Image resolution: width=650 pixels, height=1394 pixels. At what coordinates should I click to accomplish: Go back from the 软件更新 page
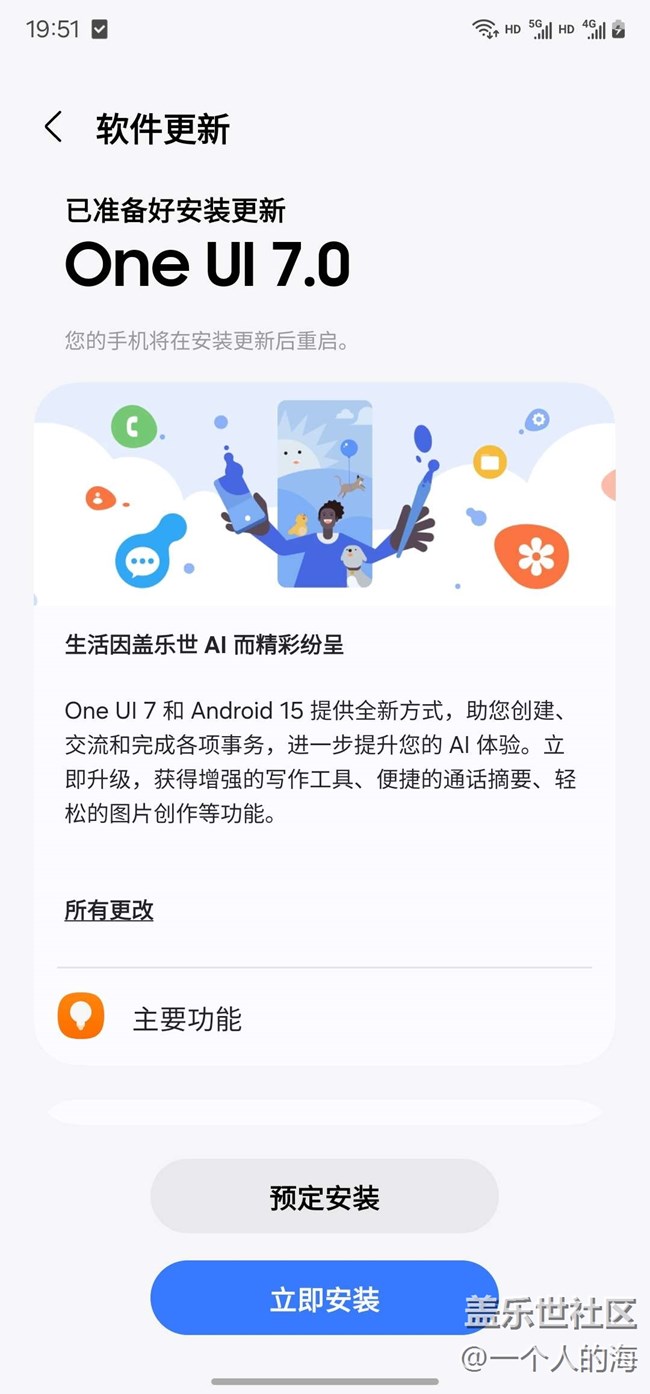point(53,127)
